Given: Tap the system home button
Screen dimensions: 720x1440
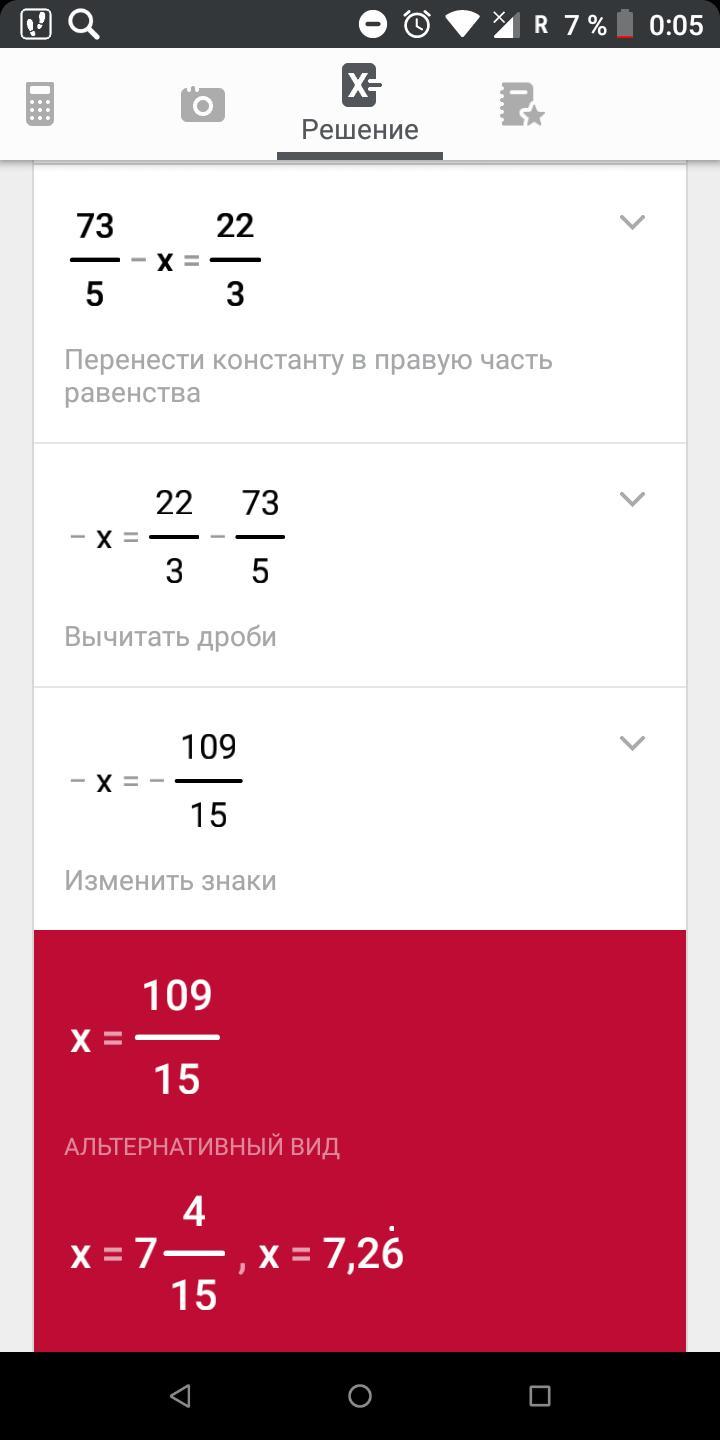Looking at the screenshot, I should [x=360, y=1396].
